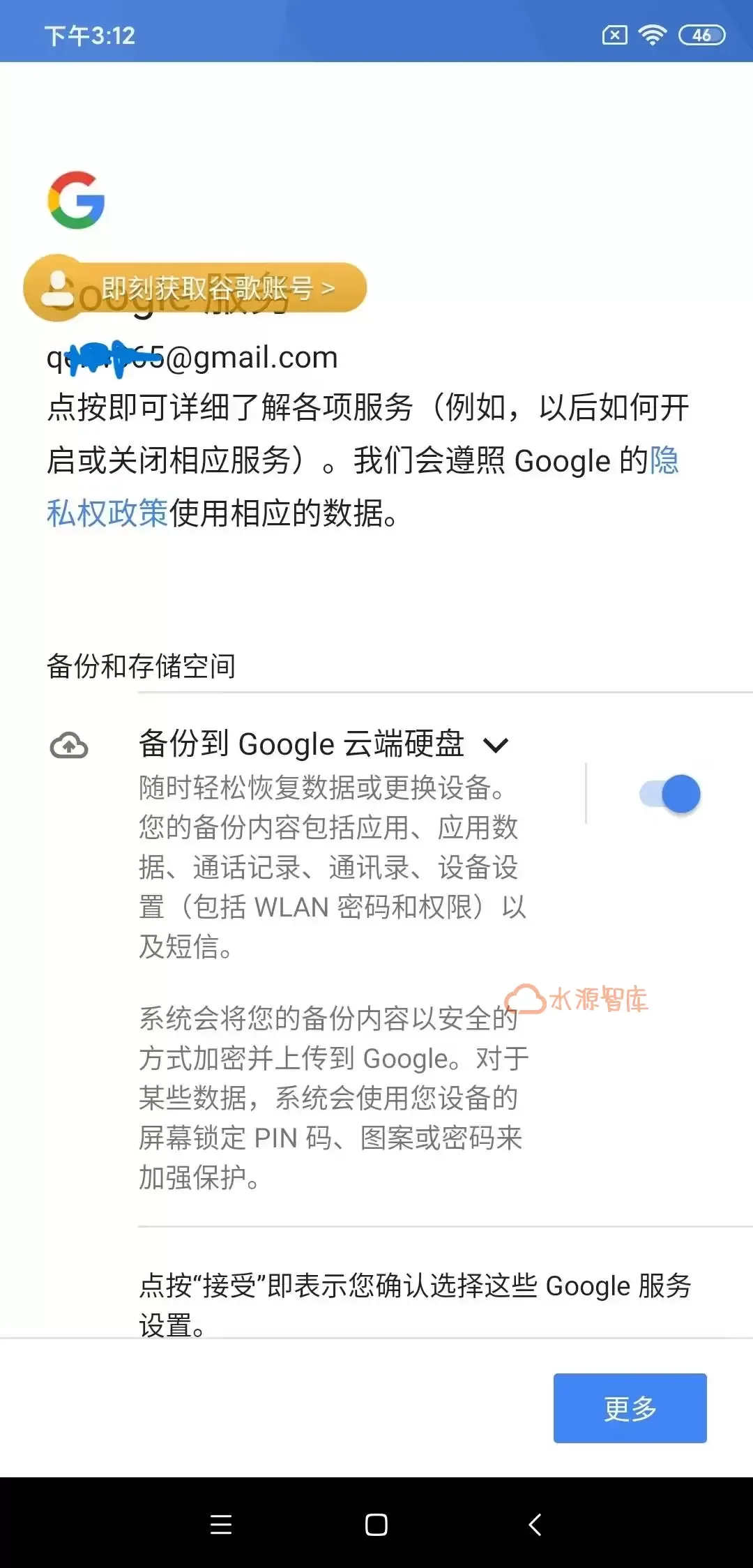This screenshot has width=753, height=1568.
Task: Tap the home navigation circle icon
Action: pos(376,1524)
